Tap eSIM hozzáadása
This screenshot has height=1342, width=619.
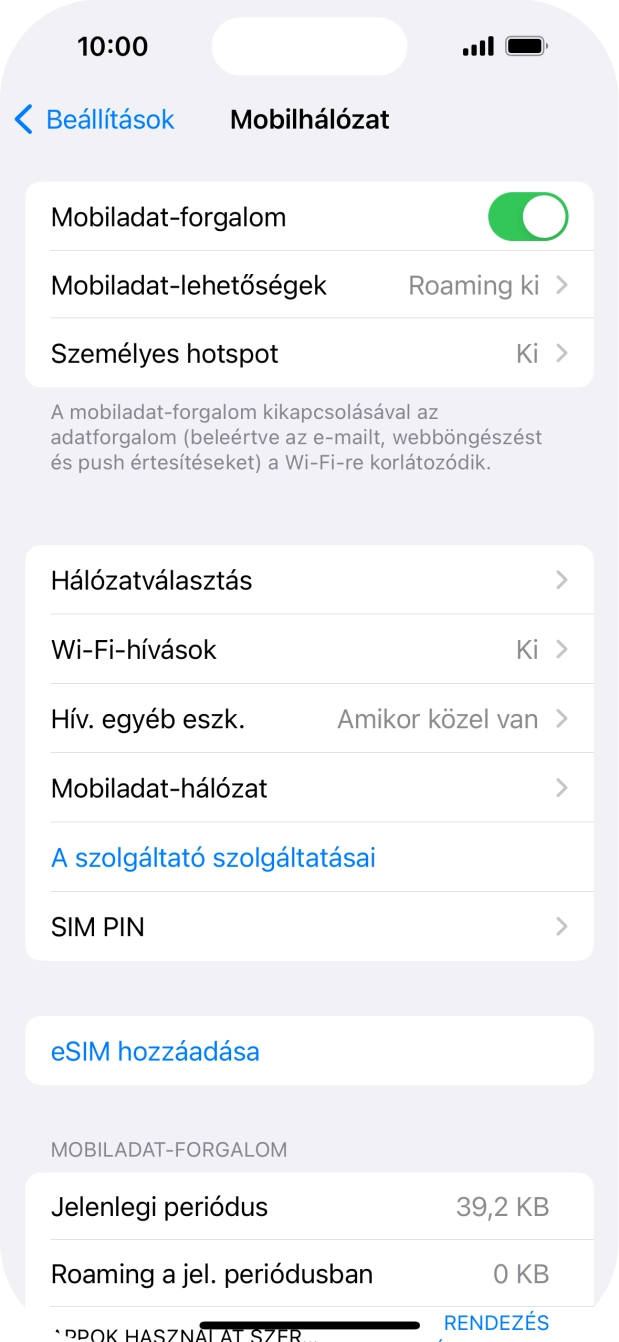tap(155, 1051)
